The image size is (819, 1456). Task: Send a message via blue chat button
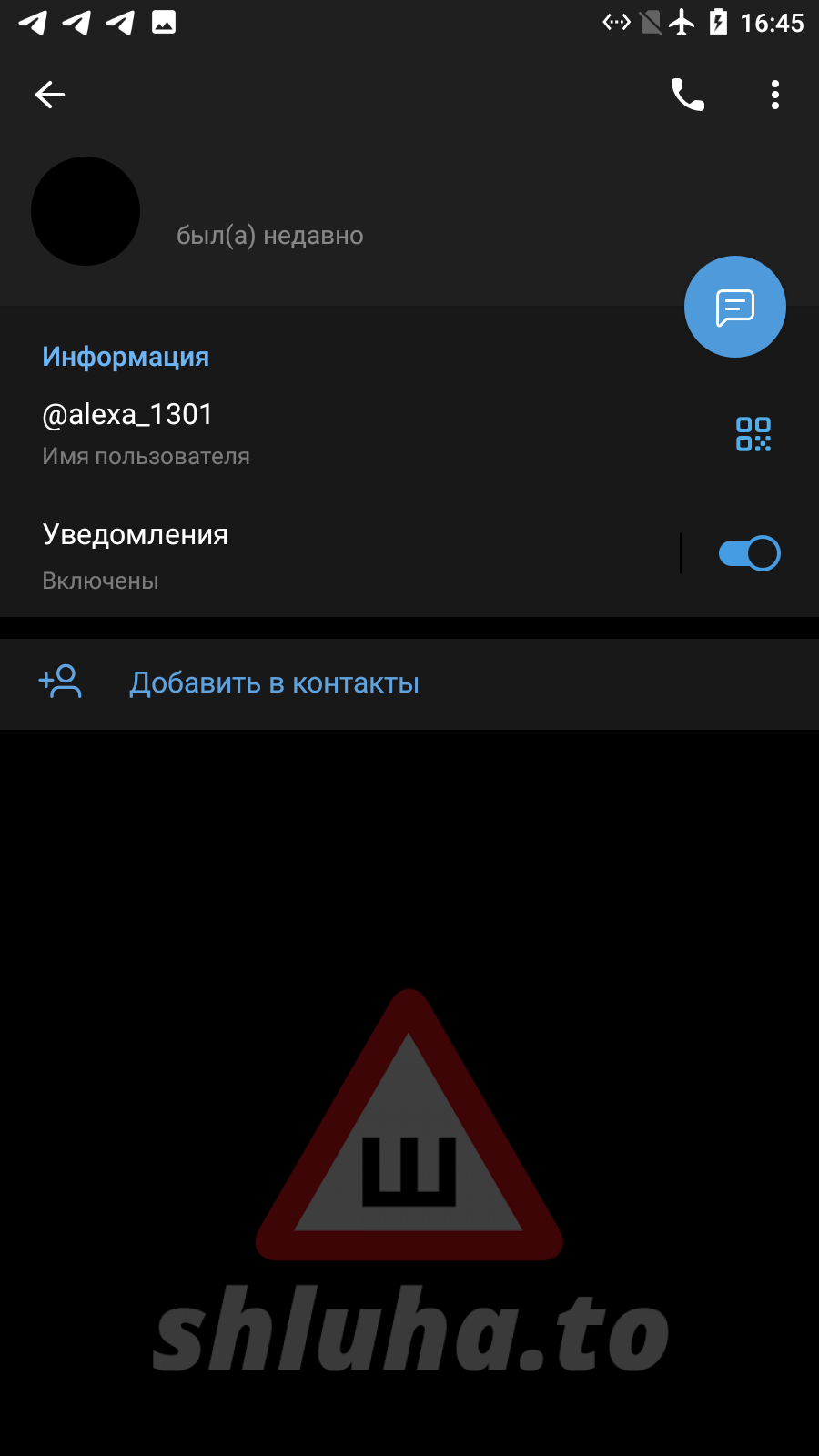click(x=734, y=307)
